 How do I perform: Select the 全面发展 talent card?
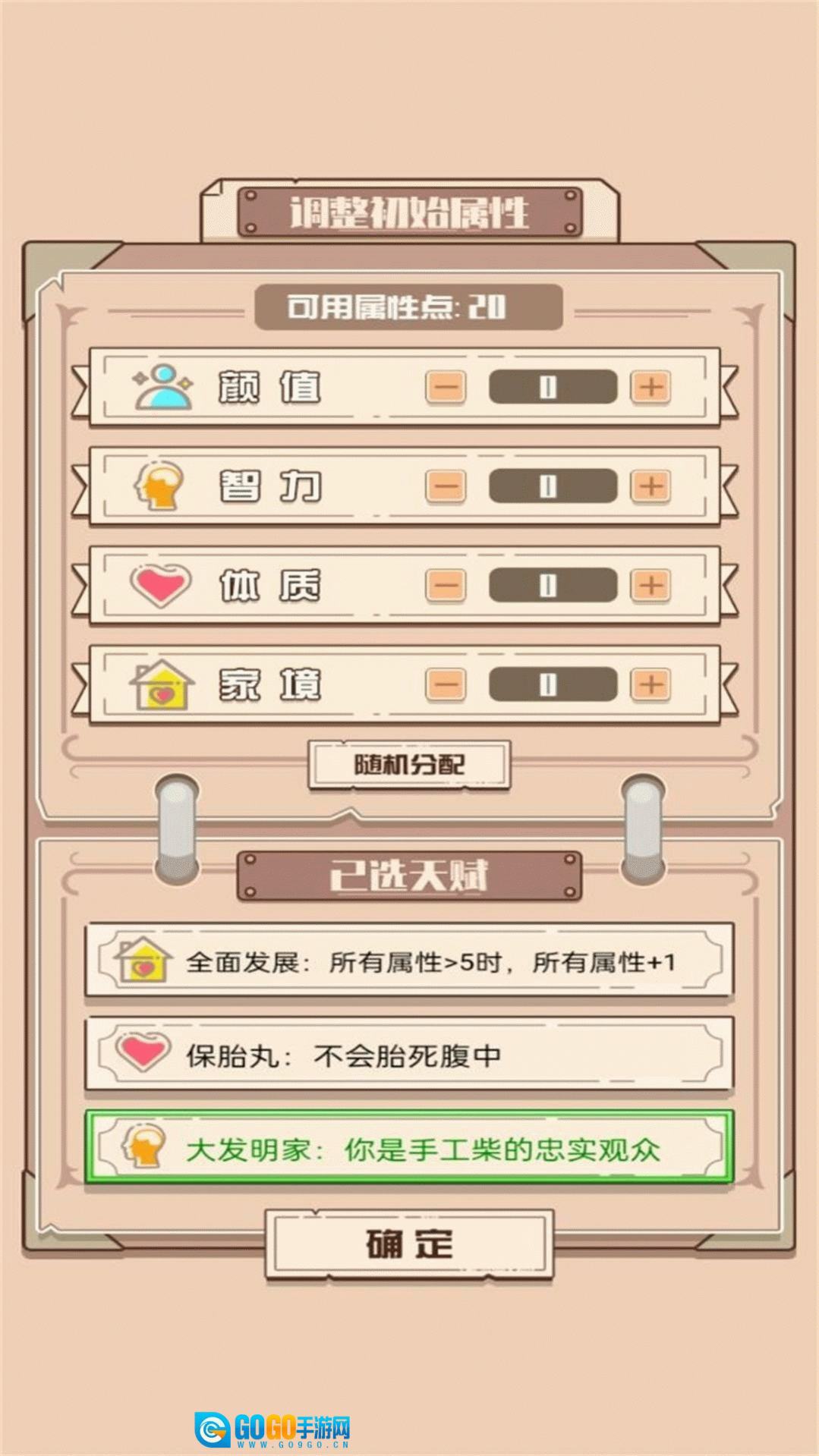coord(409,961)
